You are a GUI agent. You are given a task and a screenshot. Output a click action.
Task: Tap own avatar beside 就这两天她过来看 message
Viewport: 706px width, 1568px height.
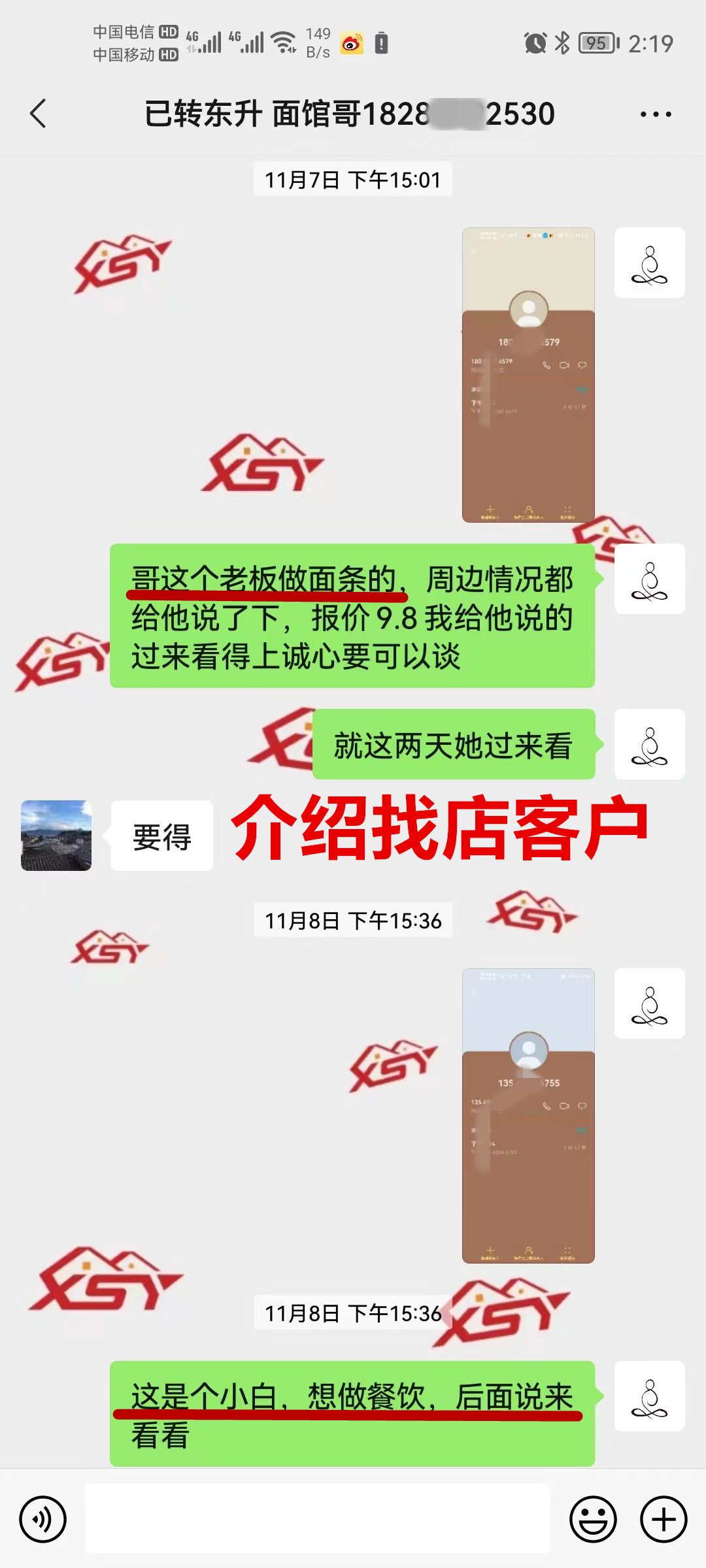649,744
